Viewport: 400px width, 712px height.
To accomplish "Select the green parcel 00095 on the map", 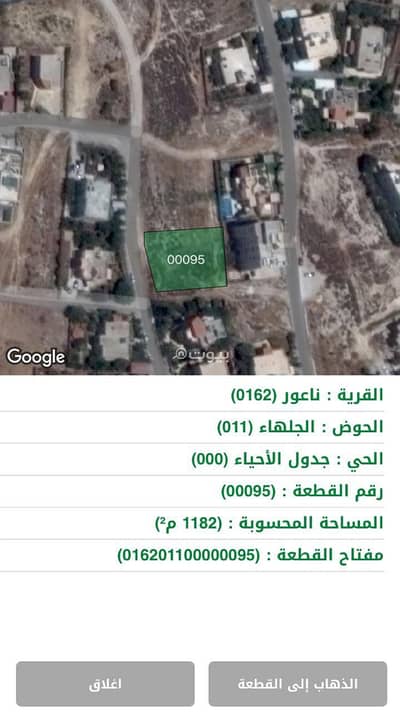I will [186, 259].
